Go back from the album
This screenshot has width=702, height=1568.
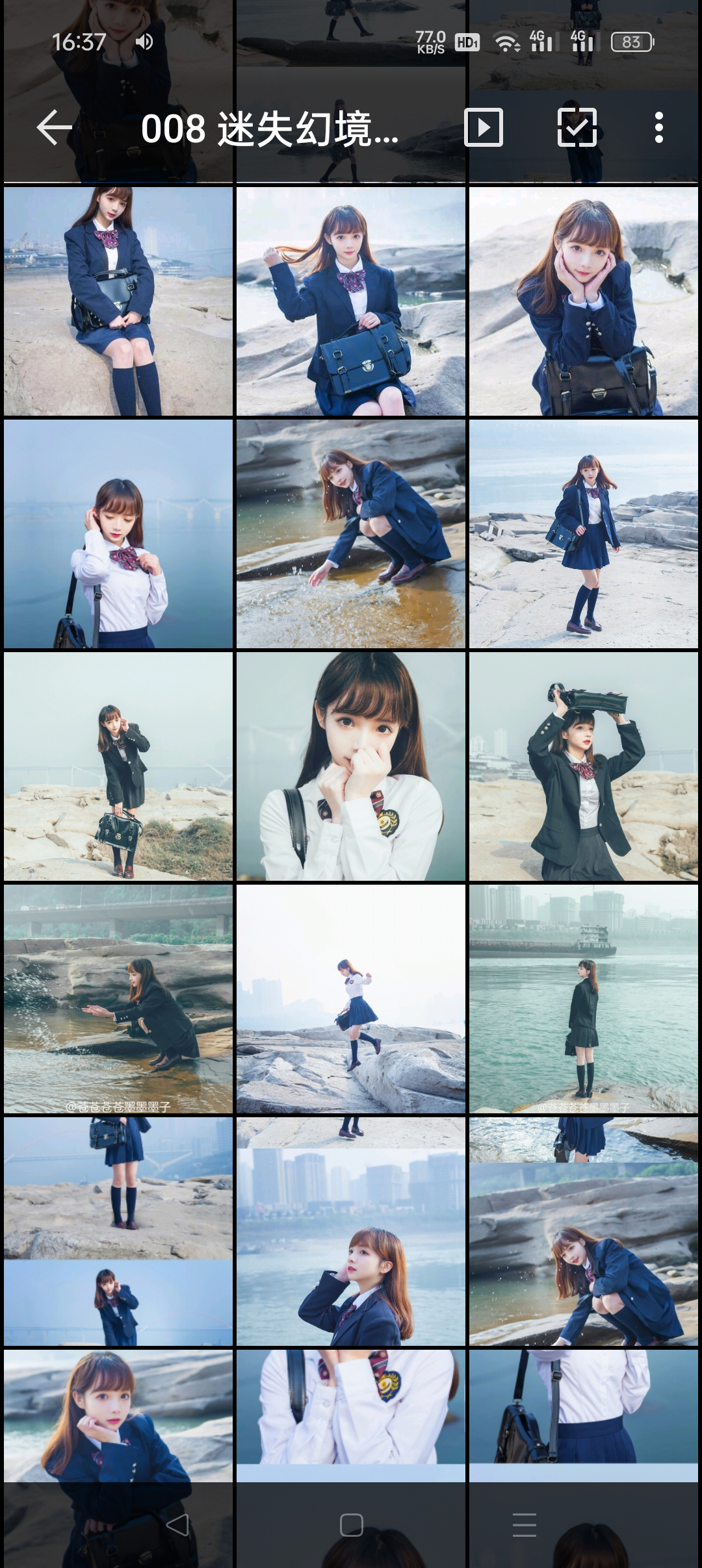[x=55, y=127]
